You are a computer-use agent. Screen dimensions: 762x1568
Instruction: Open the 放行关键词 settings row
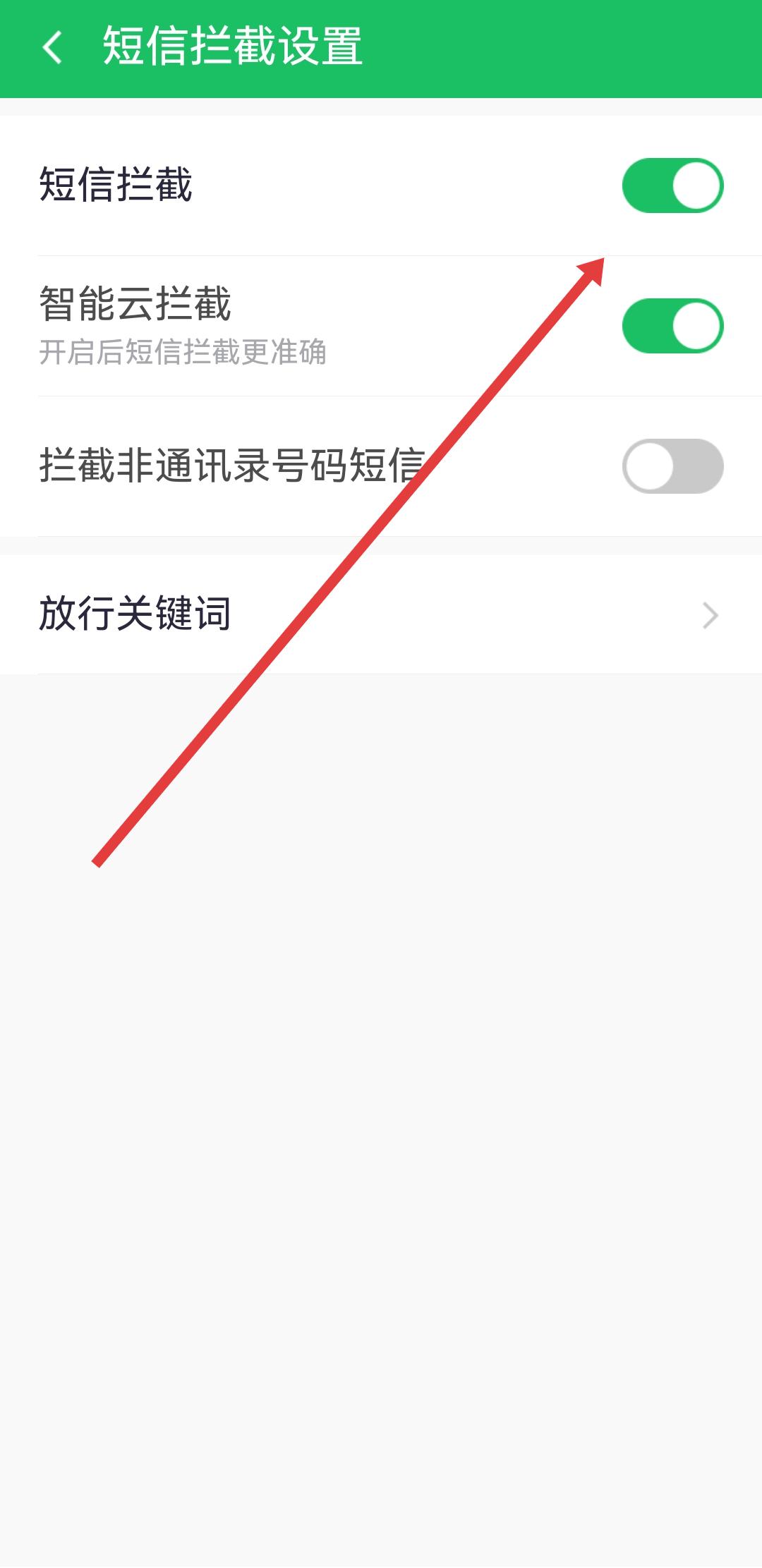pos(381,614)
